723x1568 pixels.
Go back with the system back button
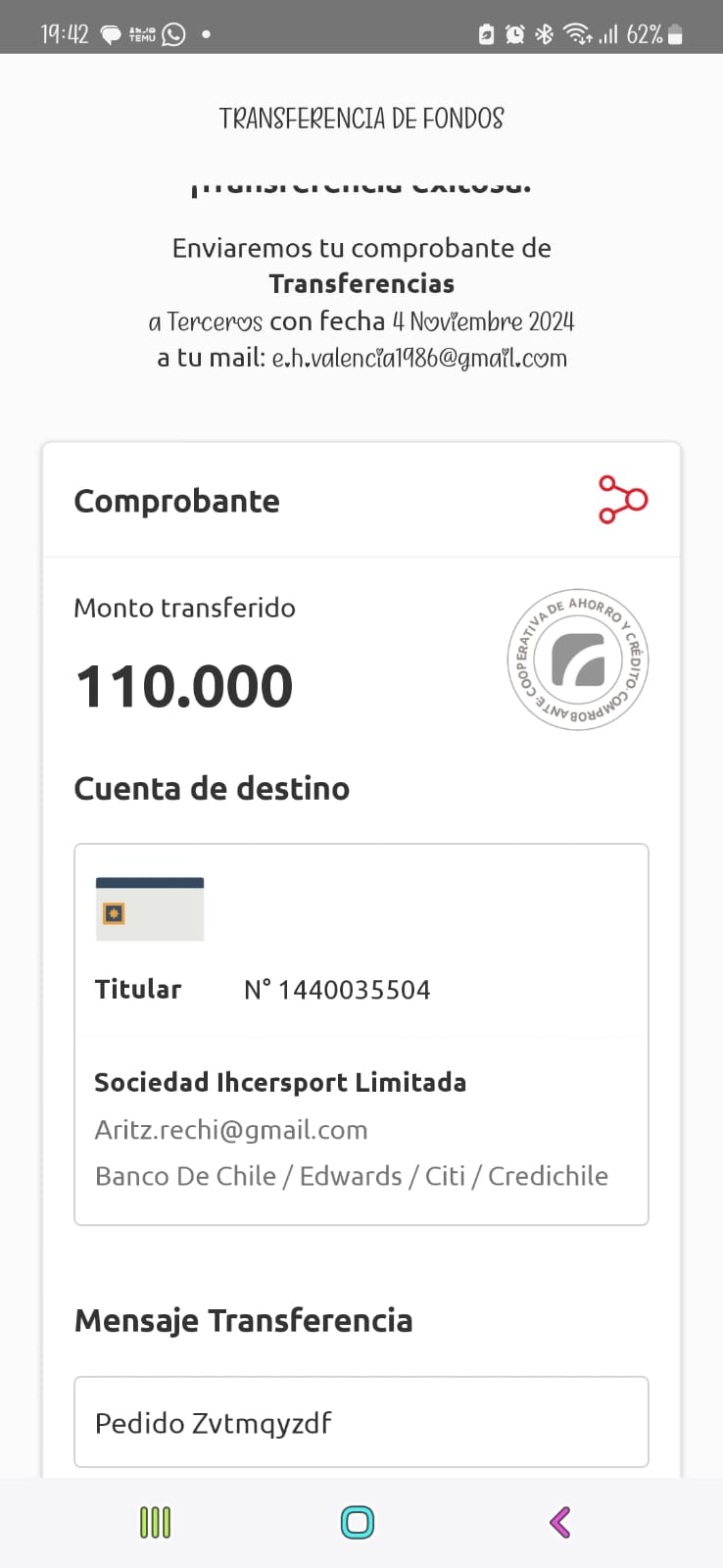559,1522
